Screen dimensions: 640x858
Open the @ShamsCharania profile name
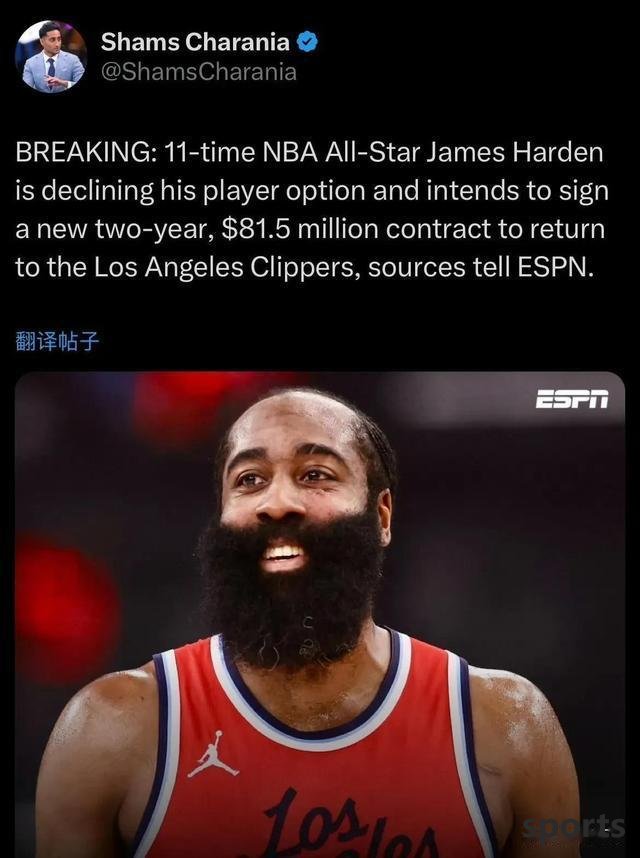point(198,73)
